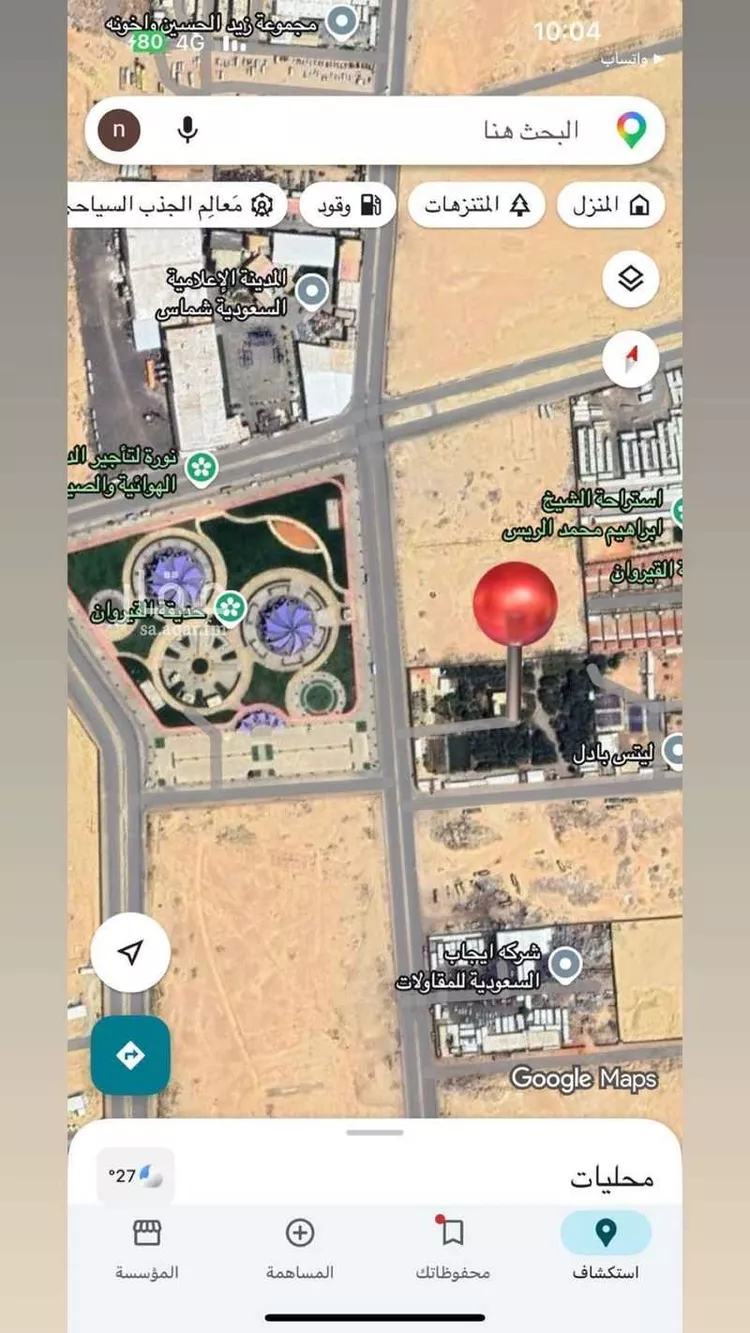Open directions with the teal navigation button
The image size is (750, 1333).
129,1054
